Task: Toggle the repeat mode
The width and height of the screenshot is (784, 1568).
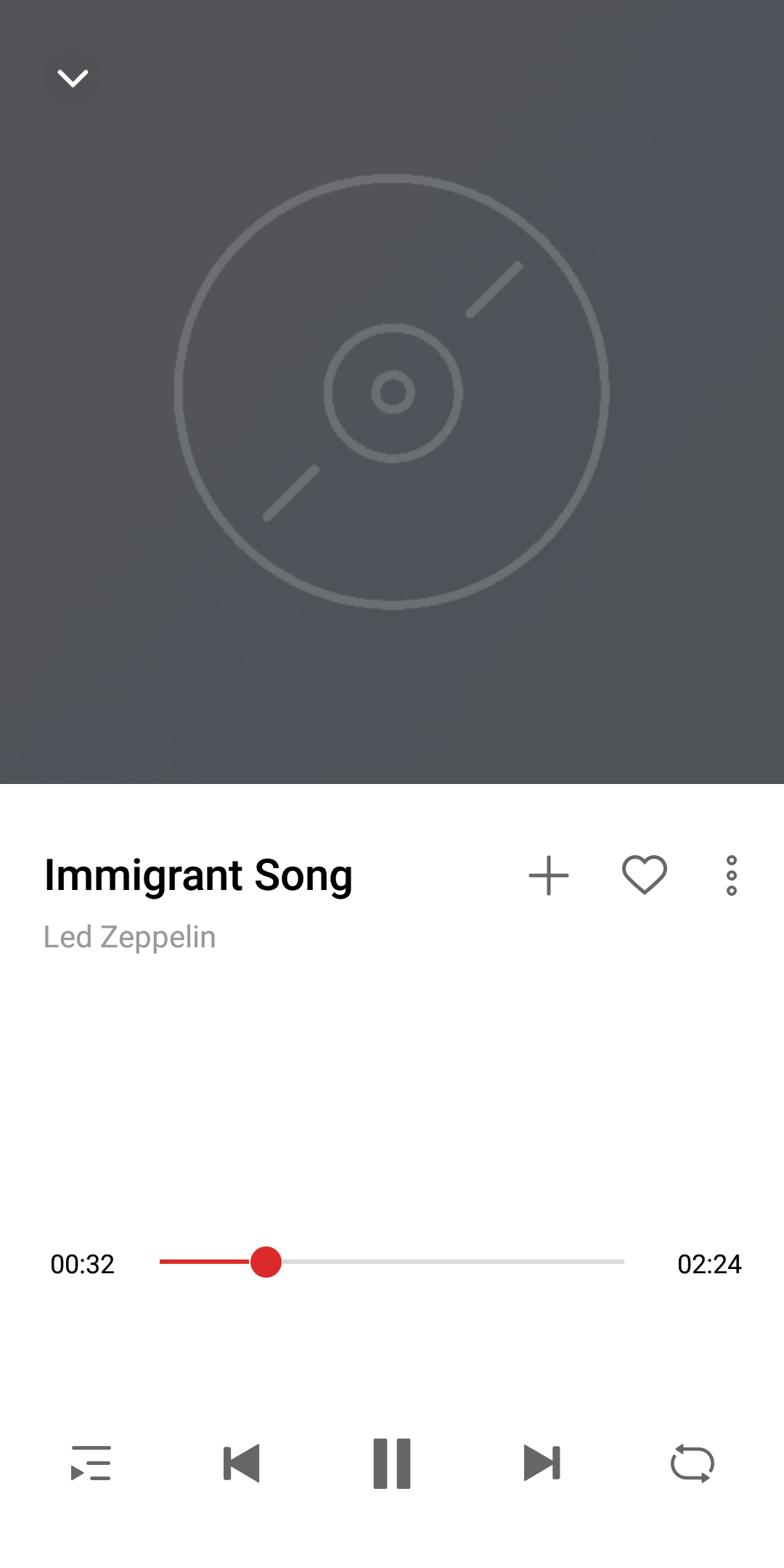Action: [693, 1463]
